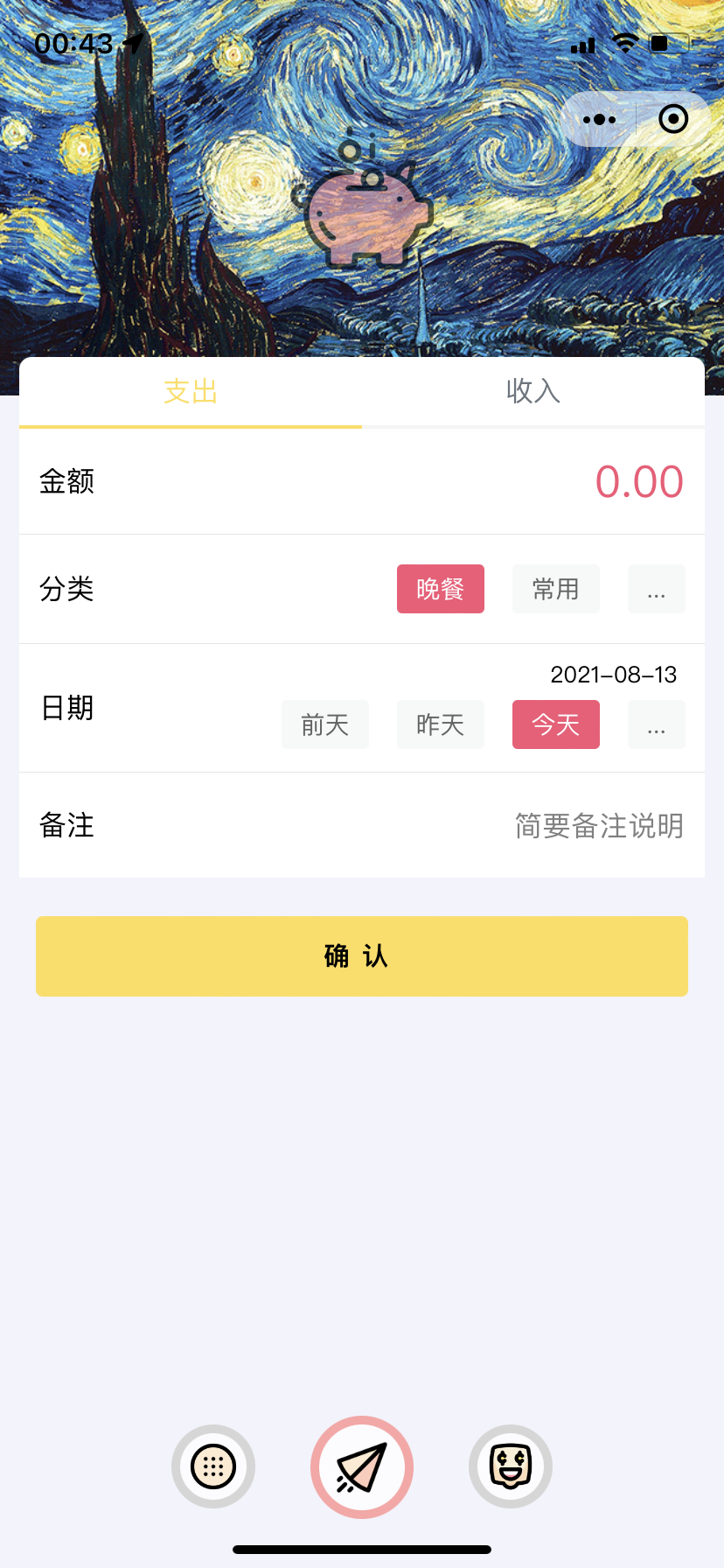
Task: Tap the 0.00 amount field
Action: coord(639,482)
